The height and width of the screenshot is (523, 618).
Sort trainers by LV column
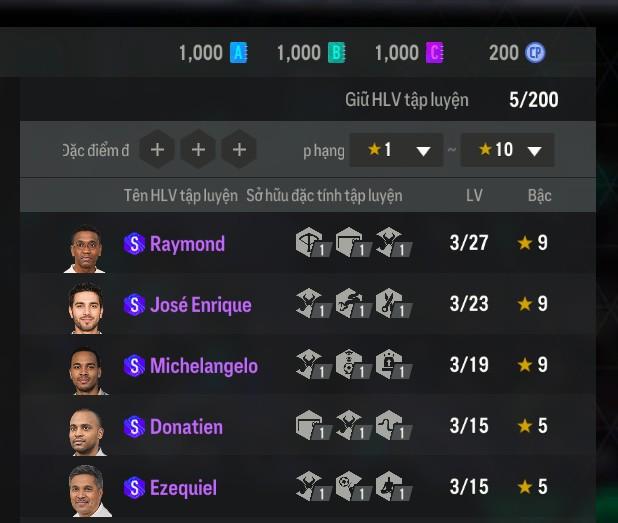[474, 195]
